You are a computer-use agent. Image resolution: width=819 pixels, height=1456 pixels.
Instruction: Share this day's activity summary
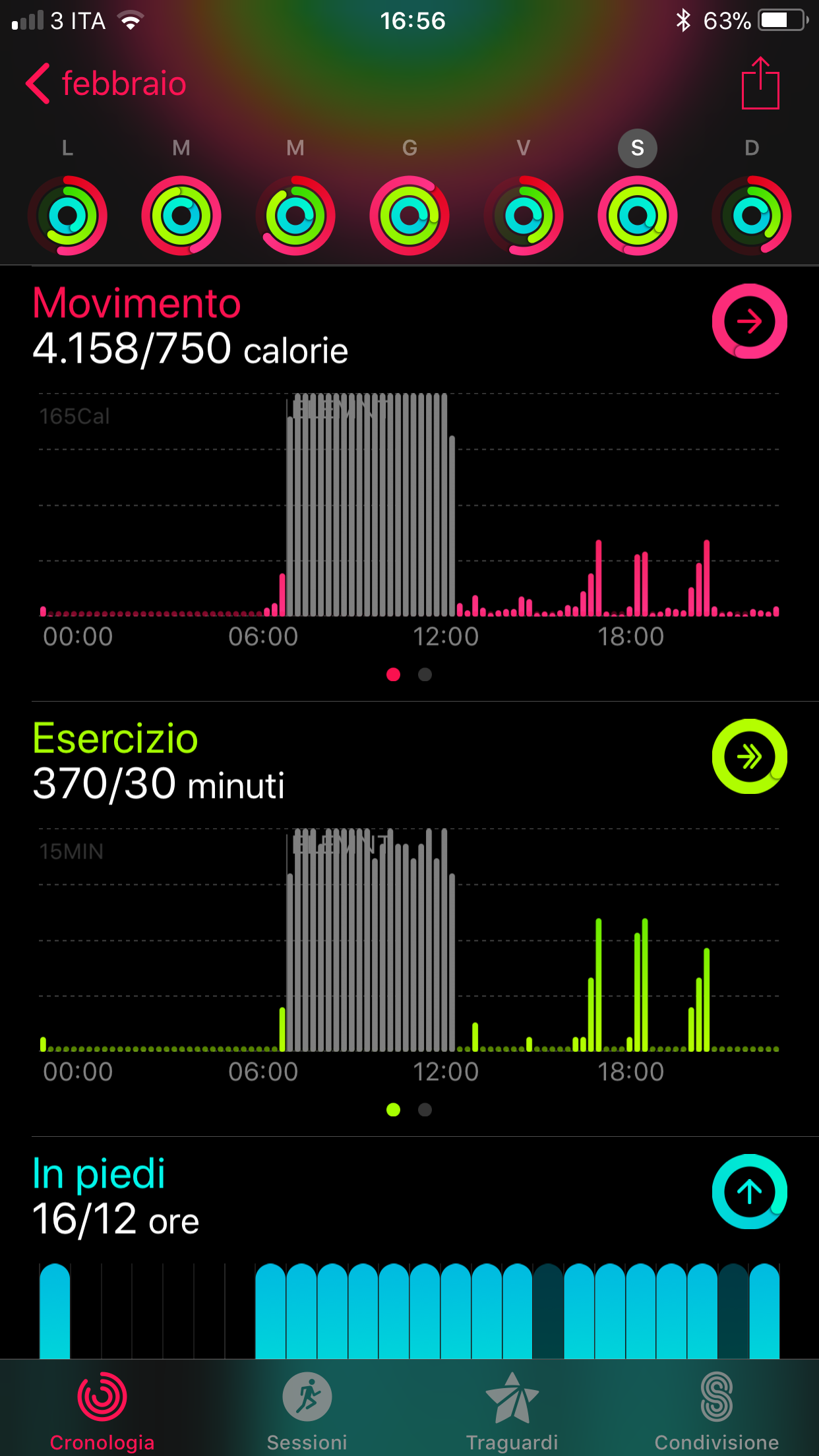click(760, 83)
